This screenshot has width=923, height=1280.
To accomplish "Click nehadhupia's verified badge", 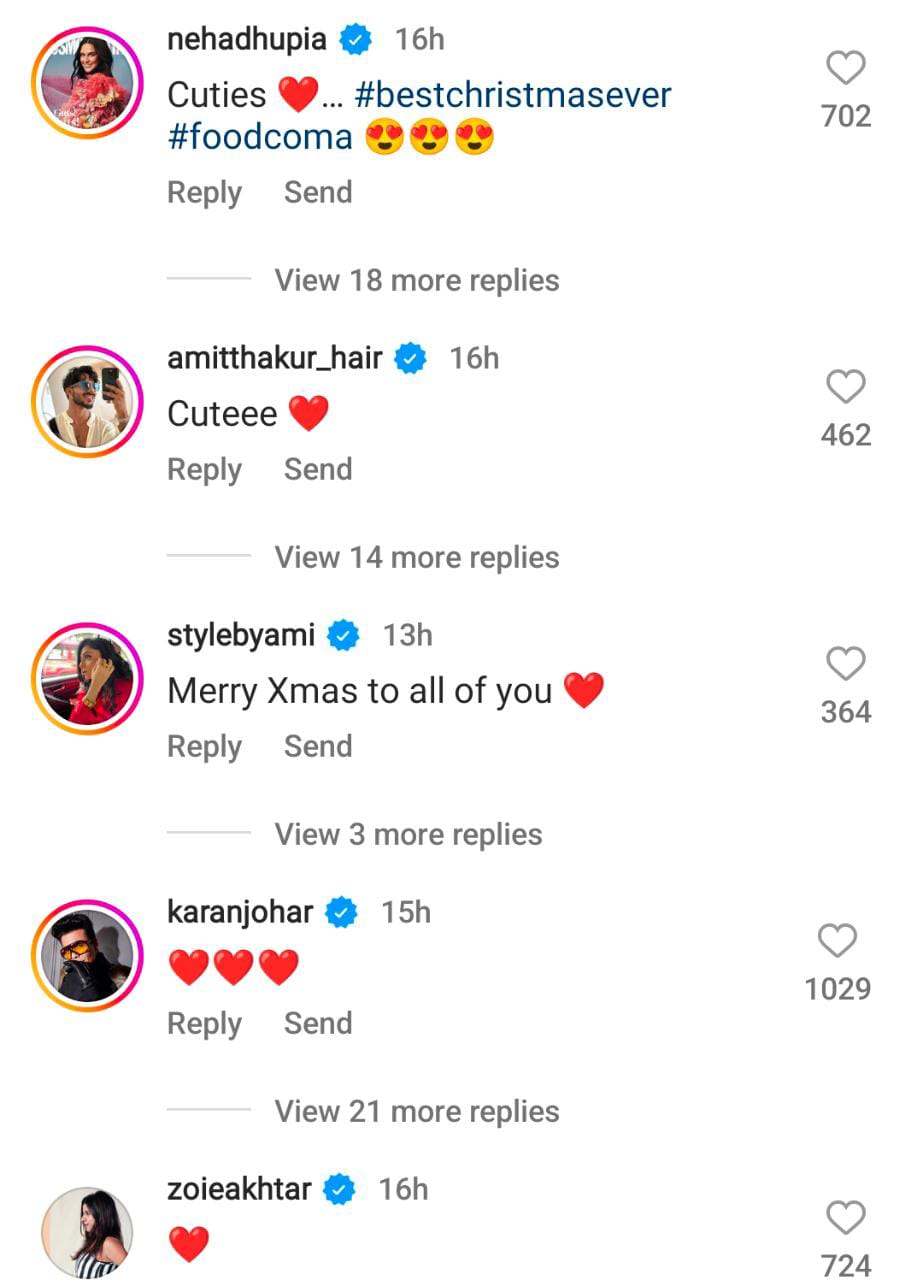I will tap(355, 38).
